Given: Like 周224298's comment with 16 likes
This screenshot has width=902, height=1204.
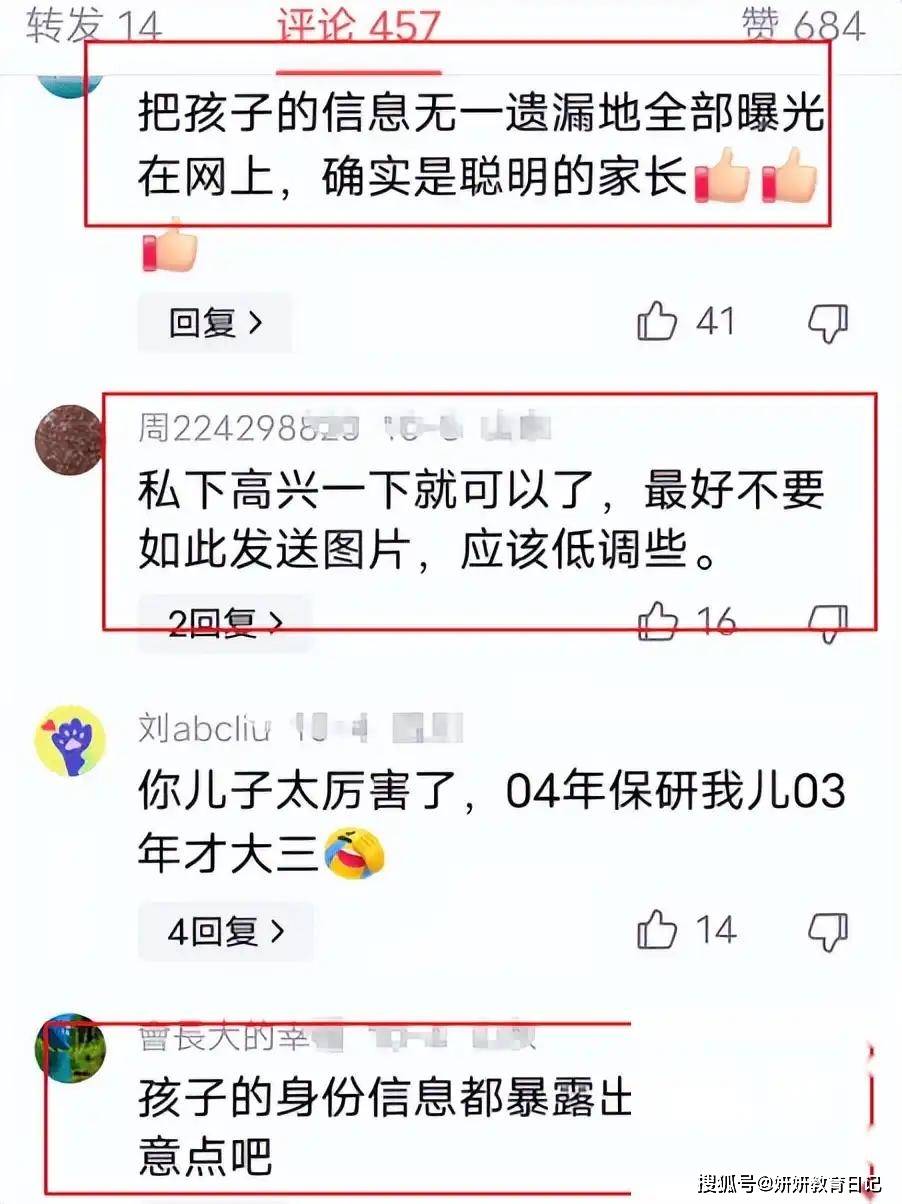Looking at the screenshot, I should pos(657,623).
